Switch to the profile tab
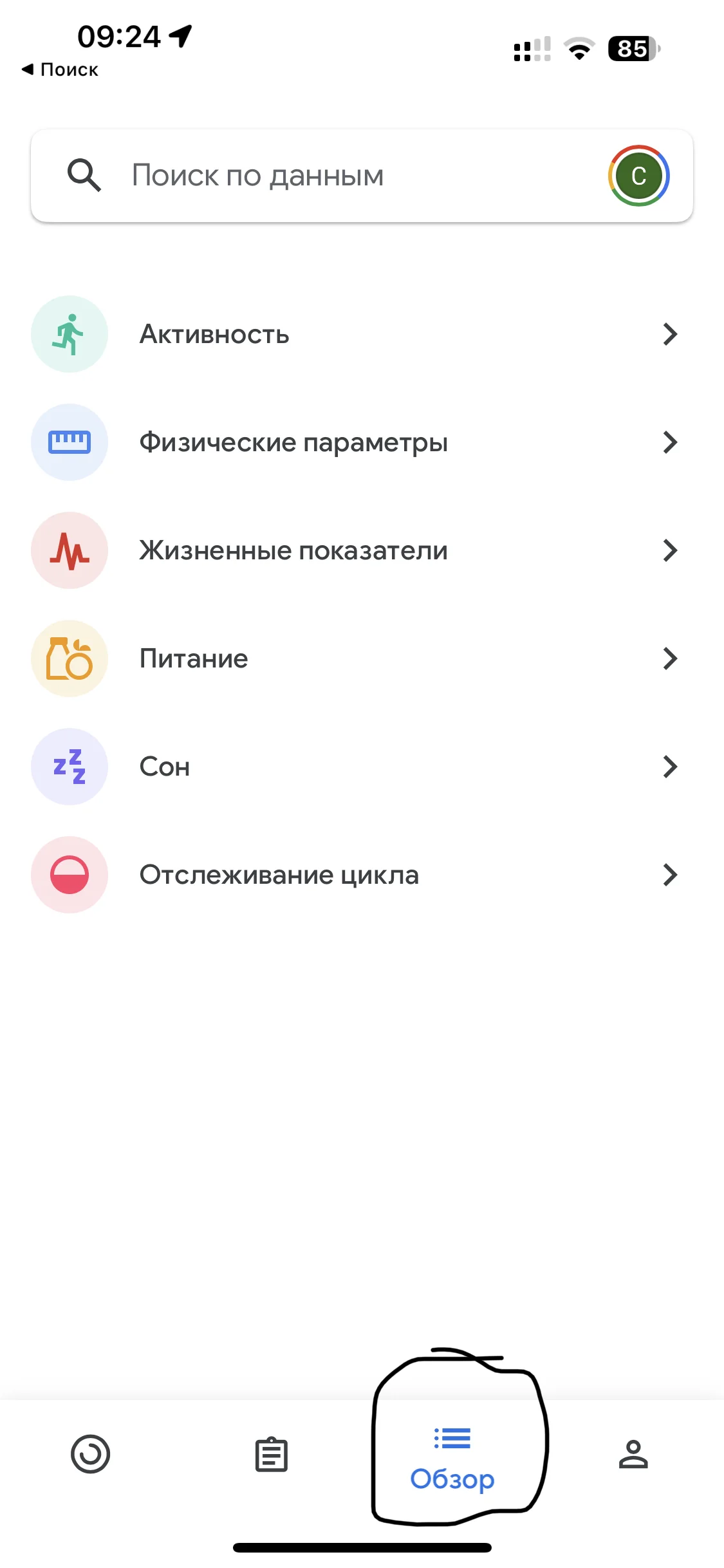The width and height of the screenshot is (724, 1568). (633, 1454)
